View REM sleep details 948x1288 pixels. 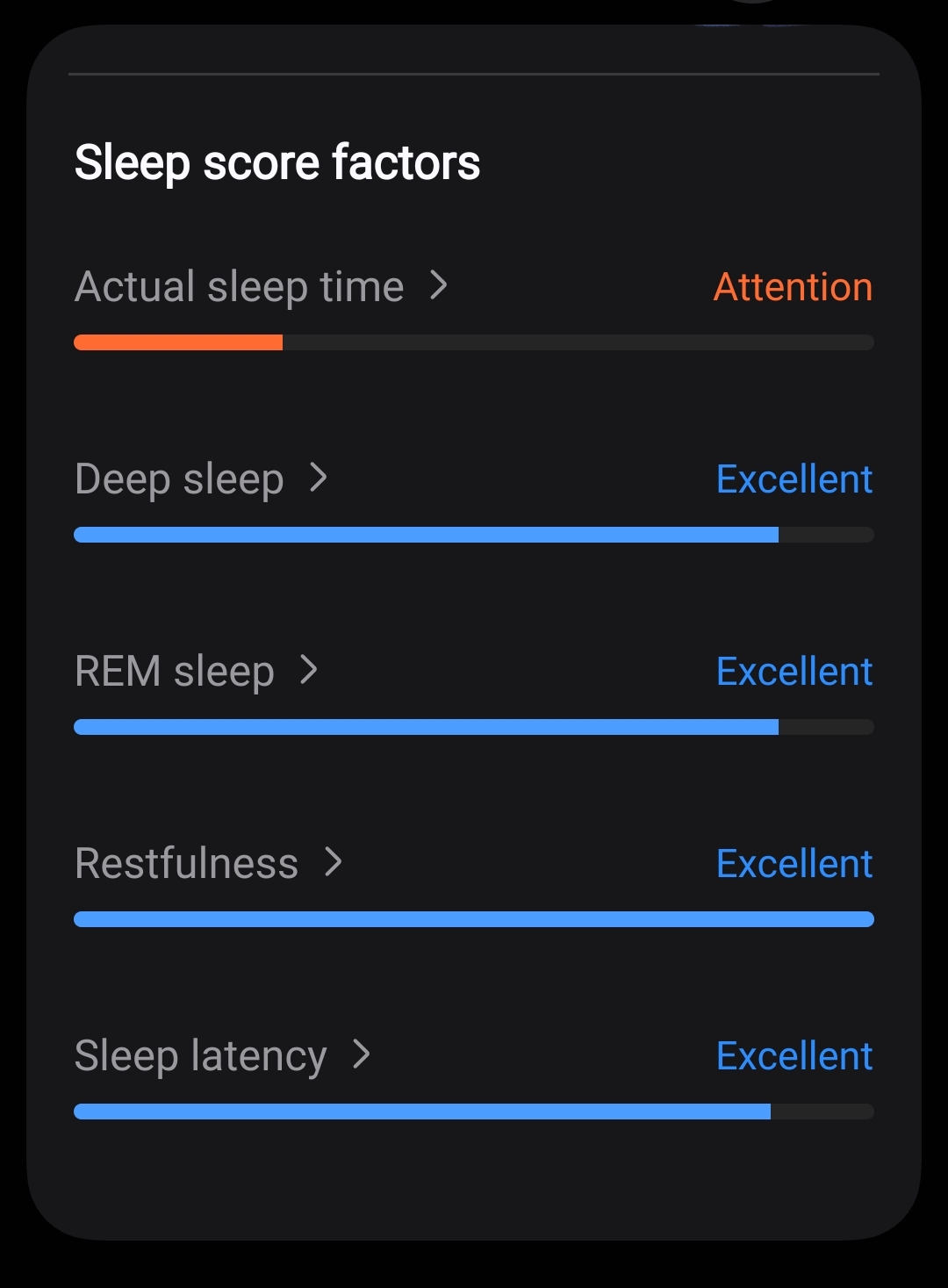(195, 672)
